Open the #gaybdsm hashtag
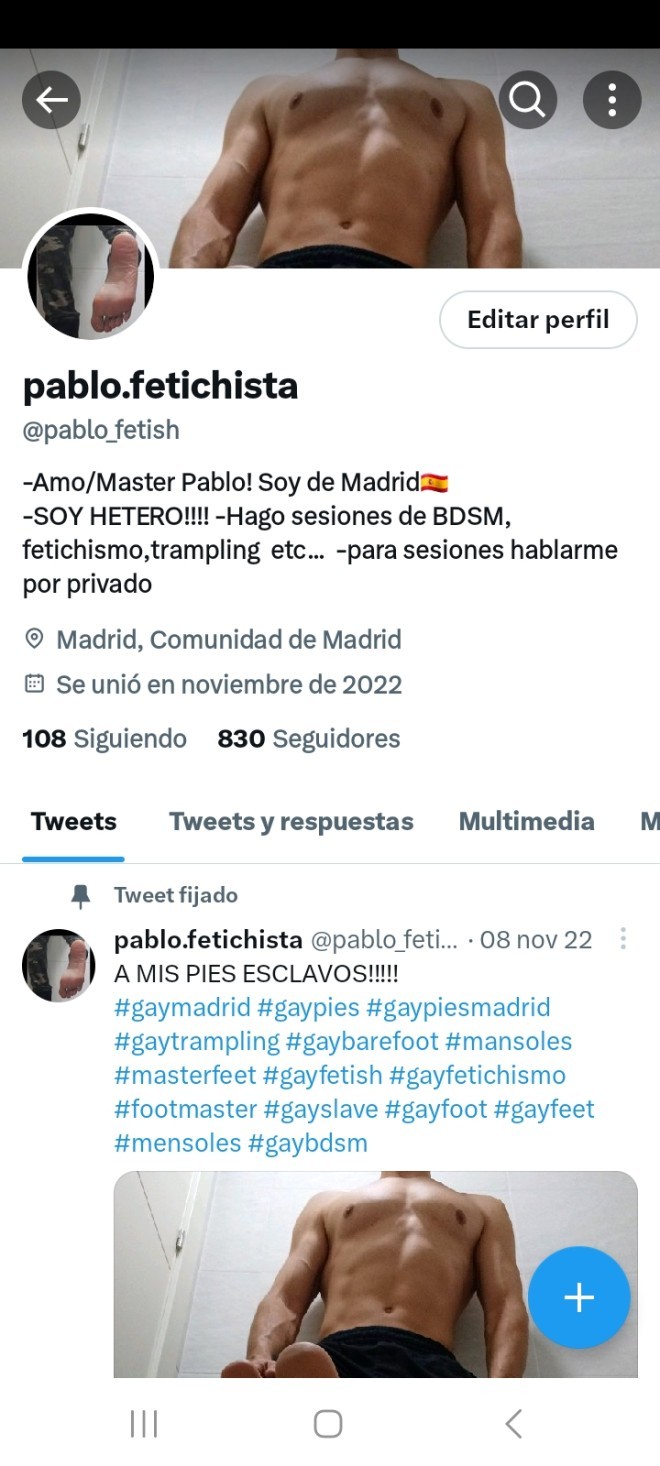660x1466 pixels. coord(308,1143)
